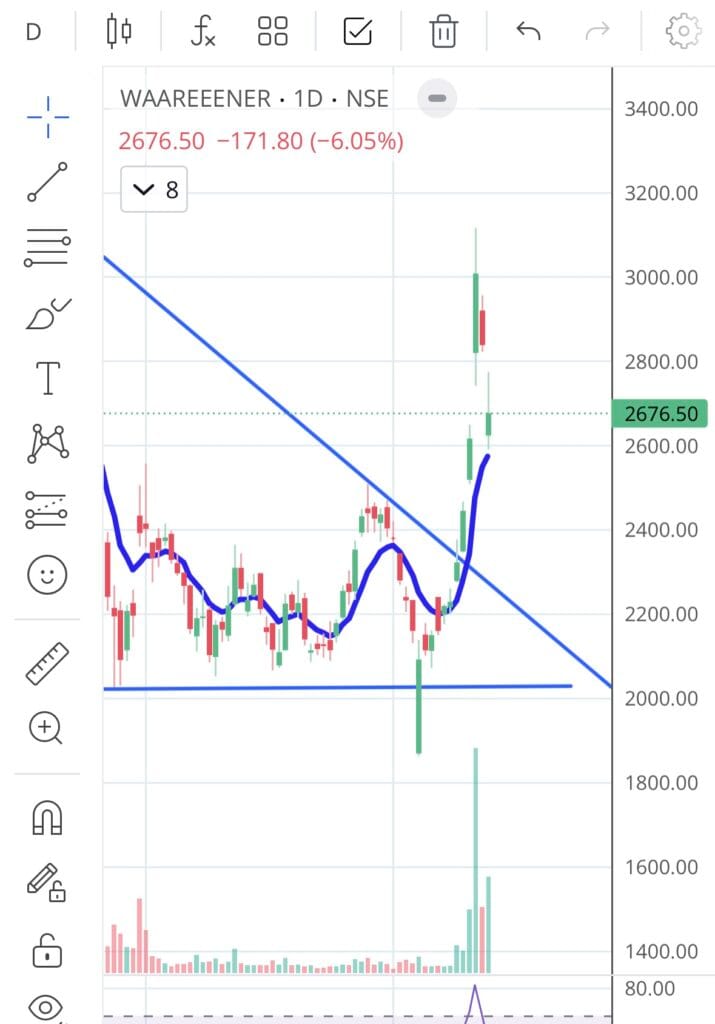Screen dimensions: 715x1024
Task: Tap the WAAREEENER symbol title
Action: pyautogui.click(x=196, y=98)
